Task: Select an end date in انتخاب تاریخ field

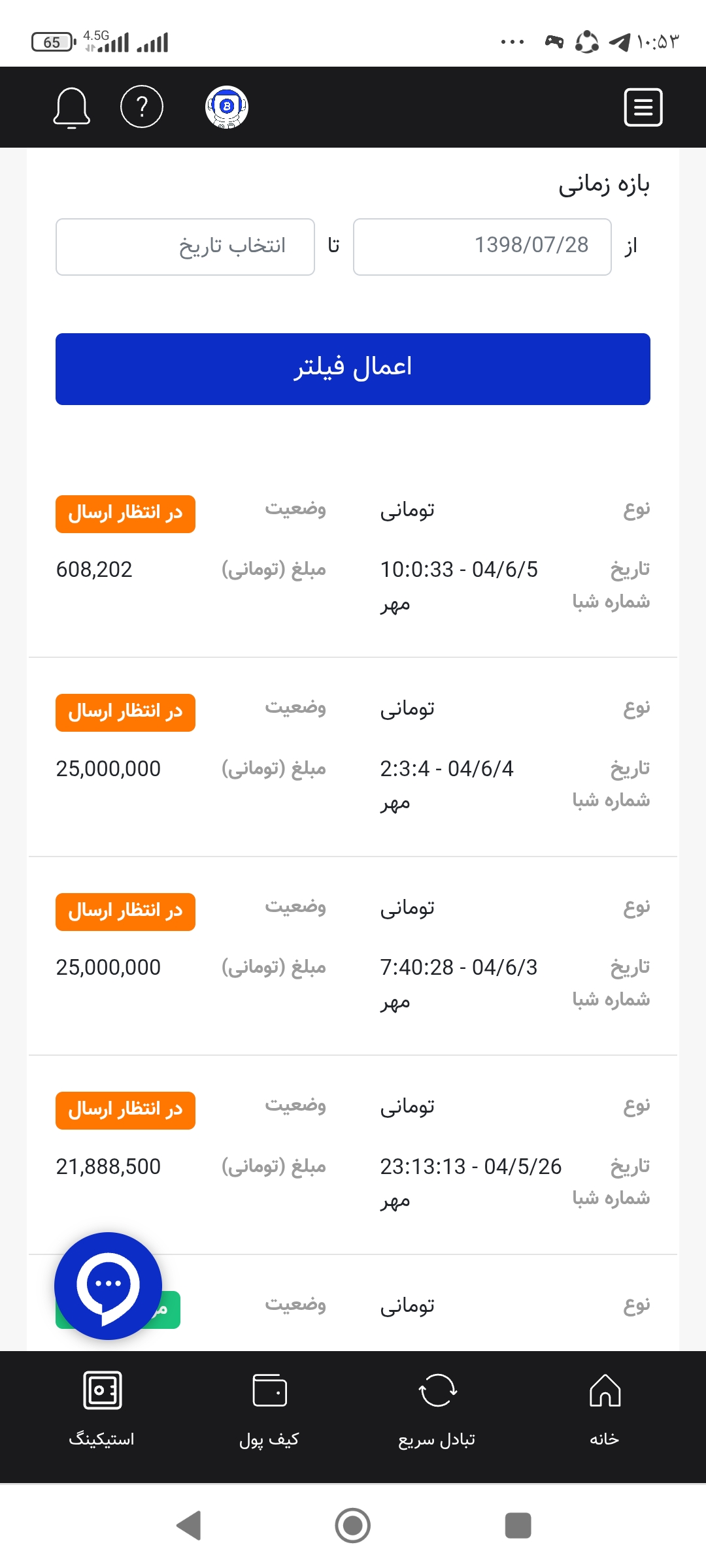Action: coord(185,246)
